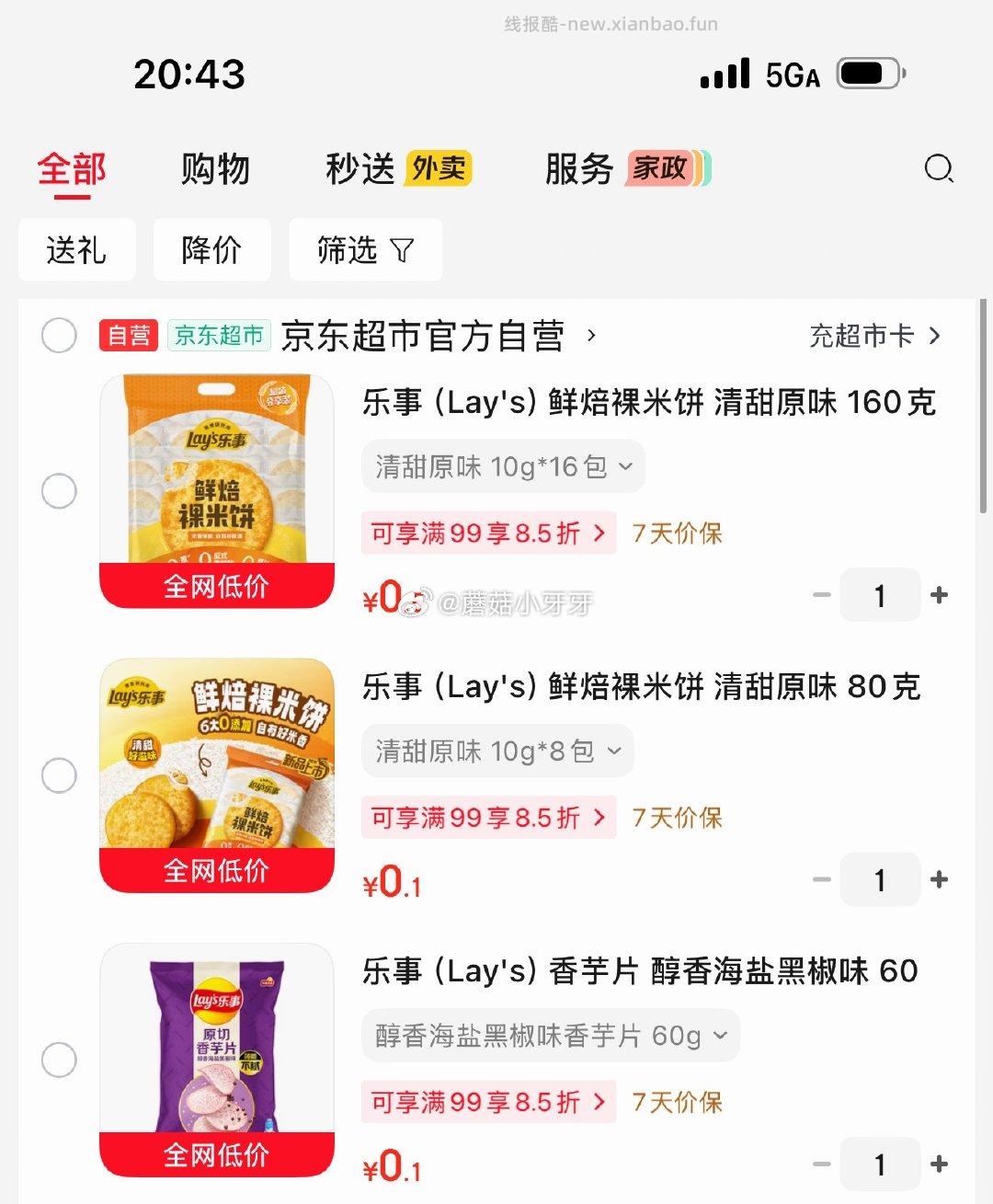The image size is (993, 1204).
Task: Open the 10g*8包 variant selector
Action: [x=496, y=751]
